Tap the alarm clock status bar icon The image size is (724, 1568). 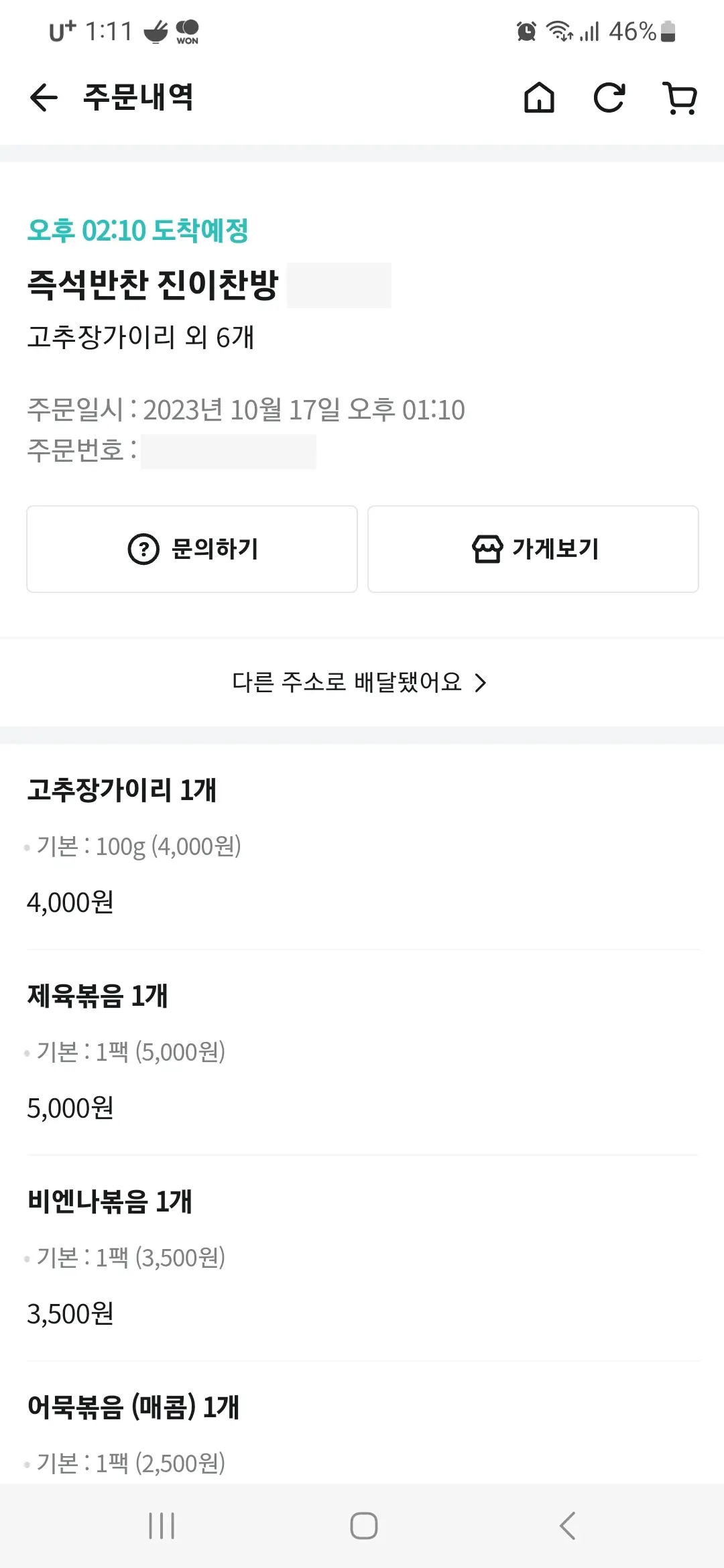526,31
